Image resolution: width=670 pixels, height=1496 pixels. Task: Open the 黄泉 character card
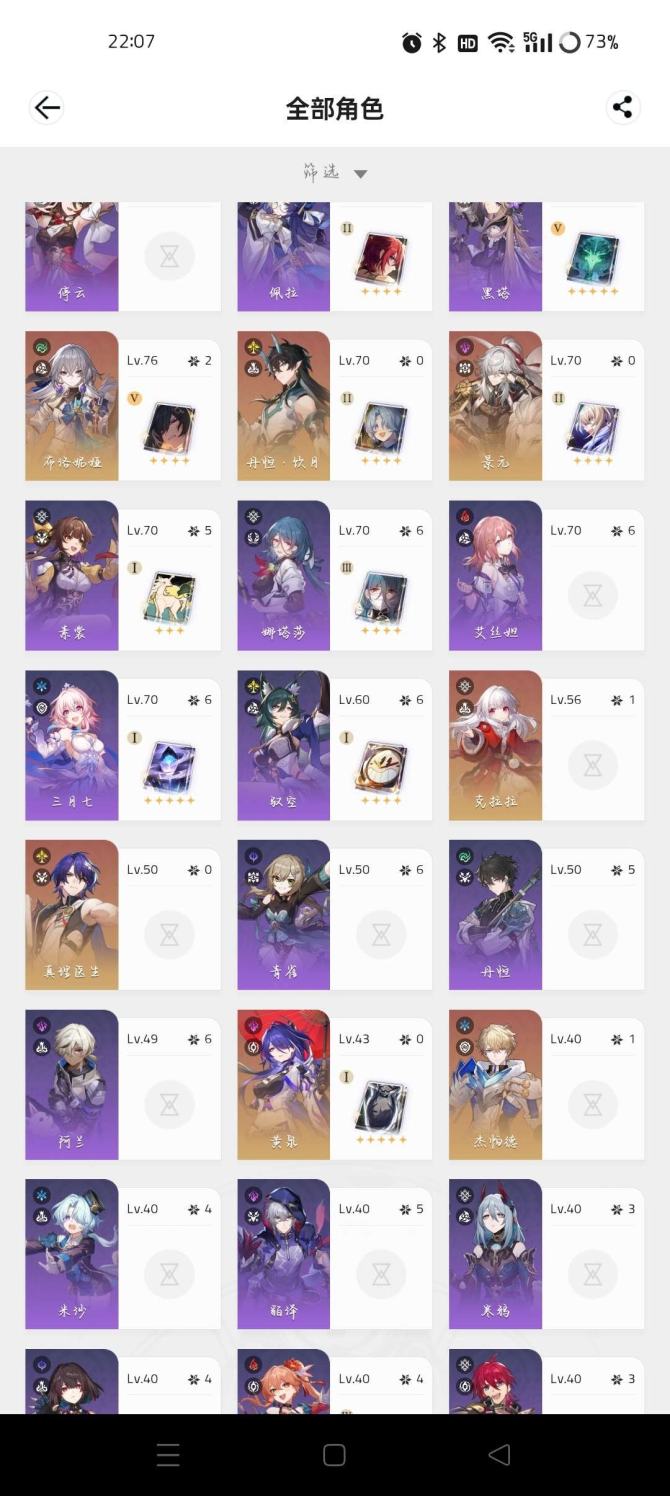point(284,1084)
